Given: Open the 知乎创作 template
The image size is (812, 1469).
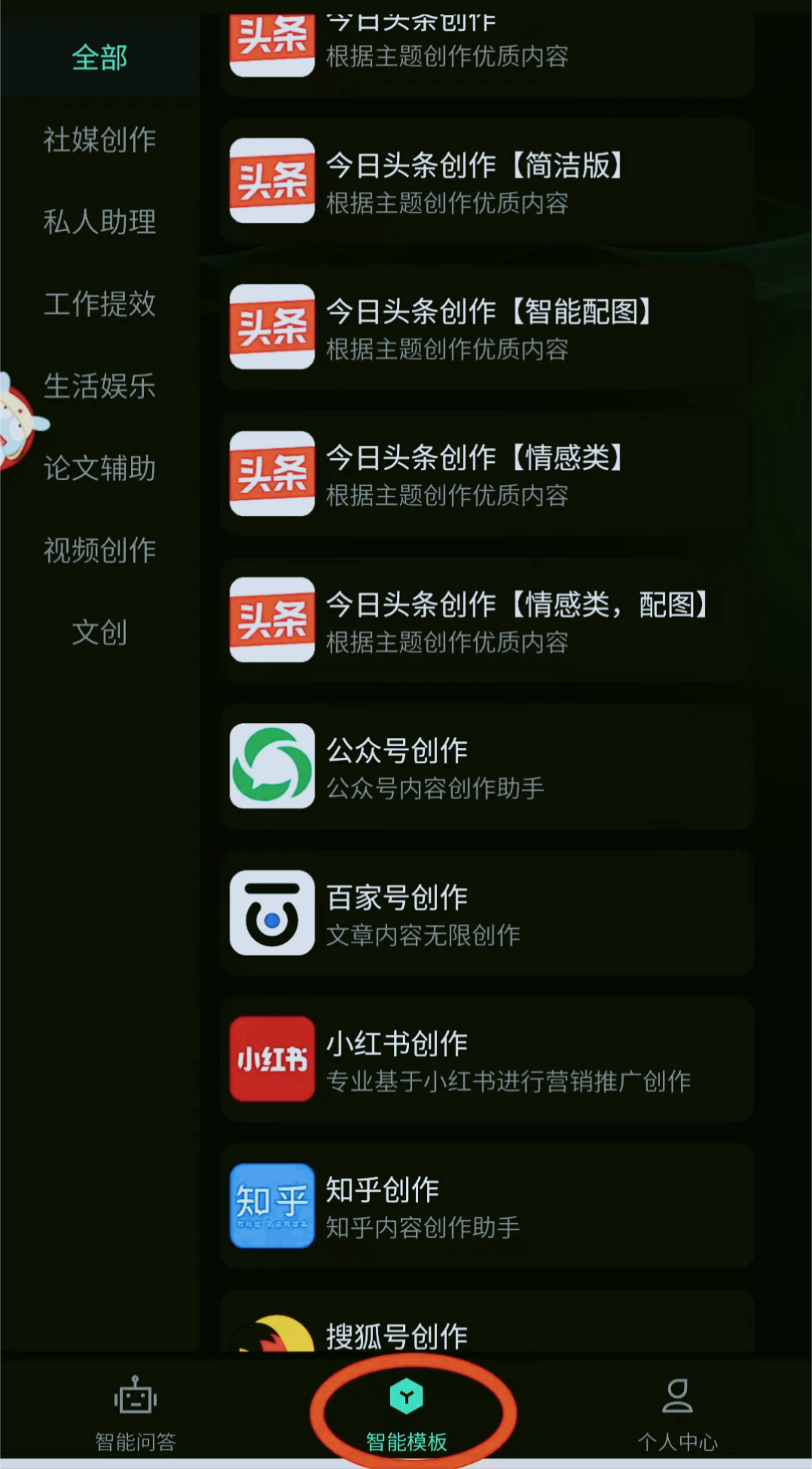Looking at the screenshot, I should pos(487,1205).
